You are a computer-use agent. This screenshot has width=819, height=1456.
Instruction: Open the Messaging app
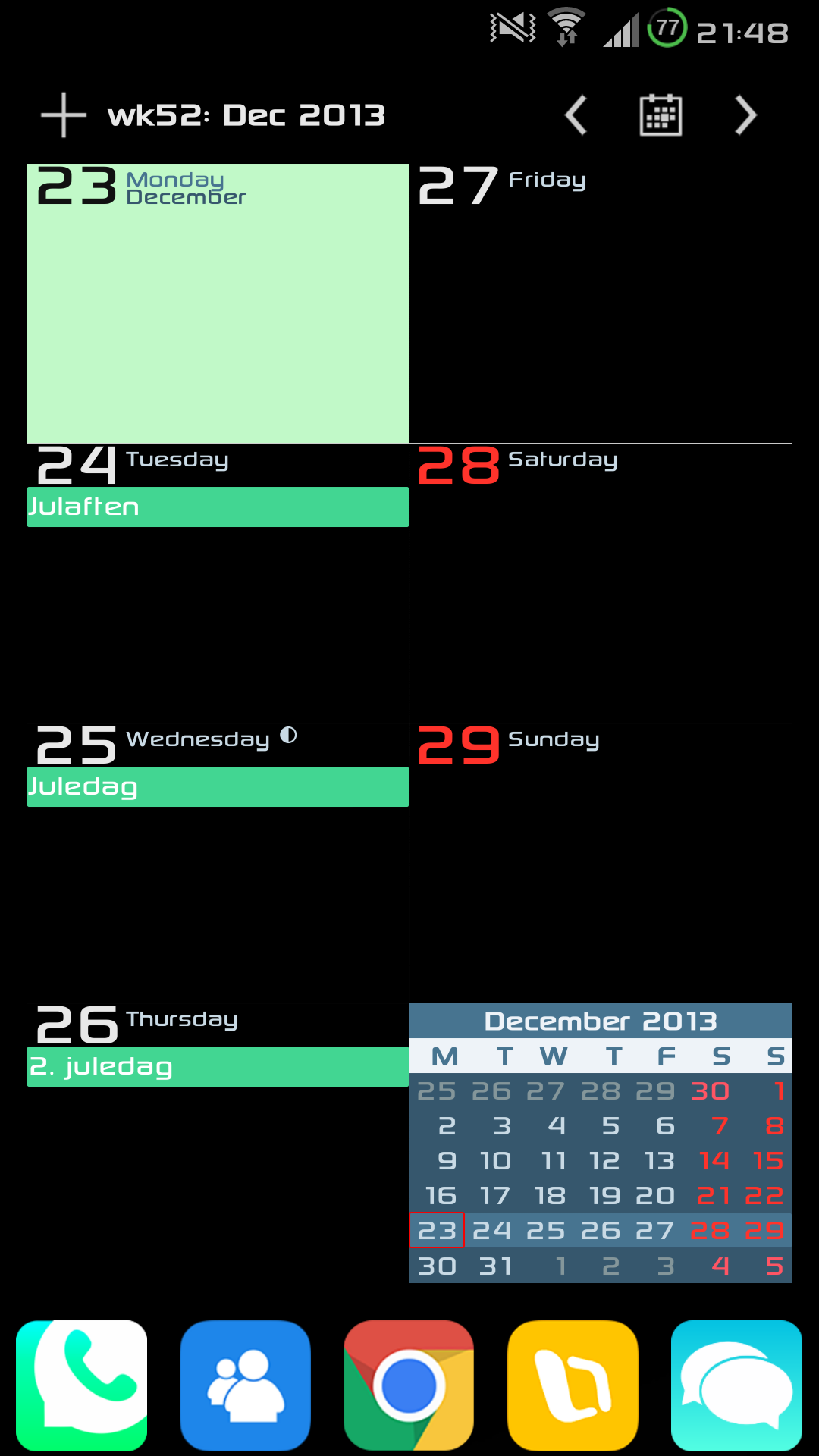point(736,1385)
